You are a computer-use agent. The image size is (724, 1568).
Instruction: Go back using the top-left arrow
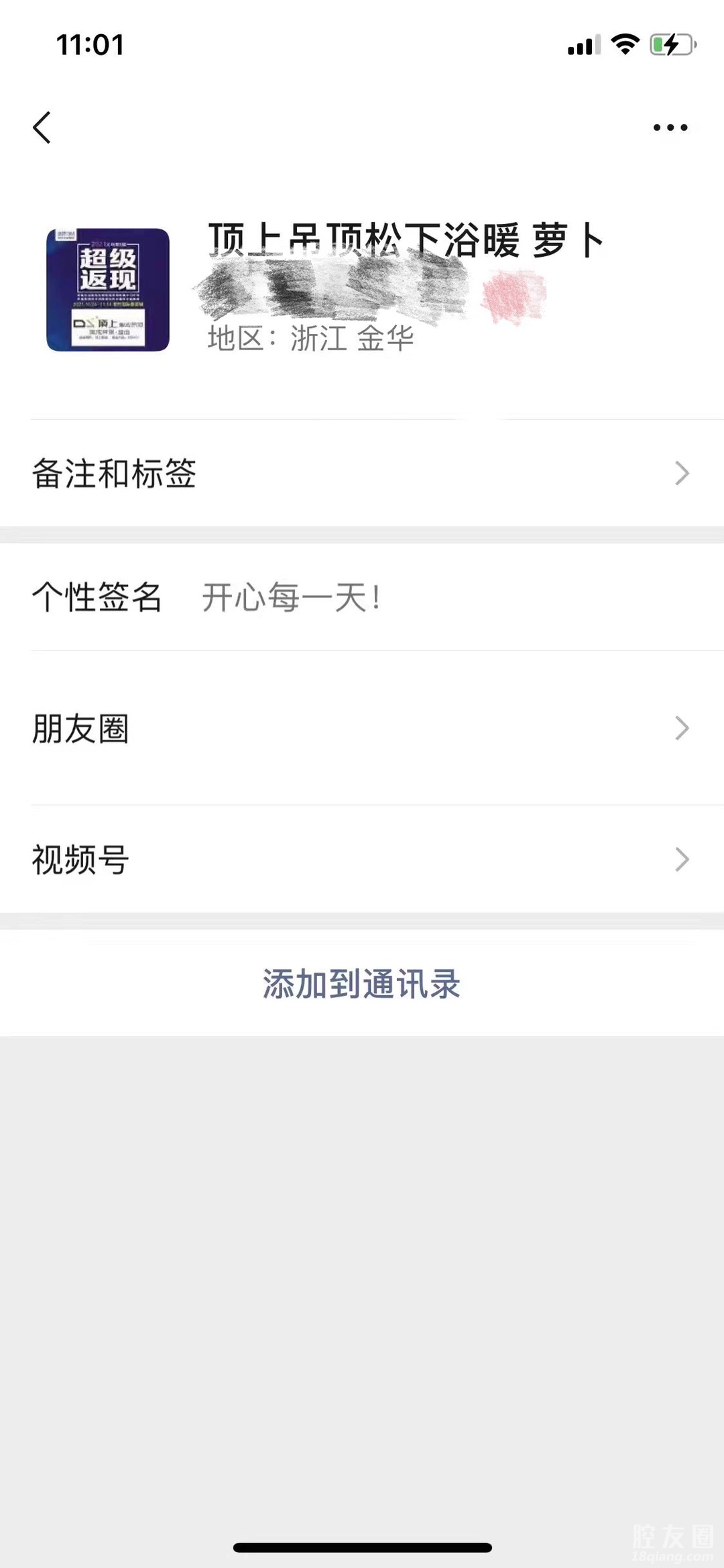pyautogui.click(x=42, y=127)
